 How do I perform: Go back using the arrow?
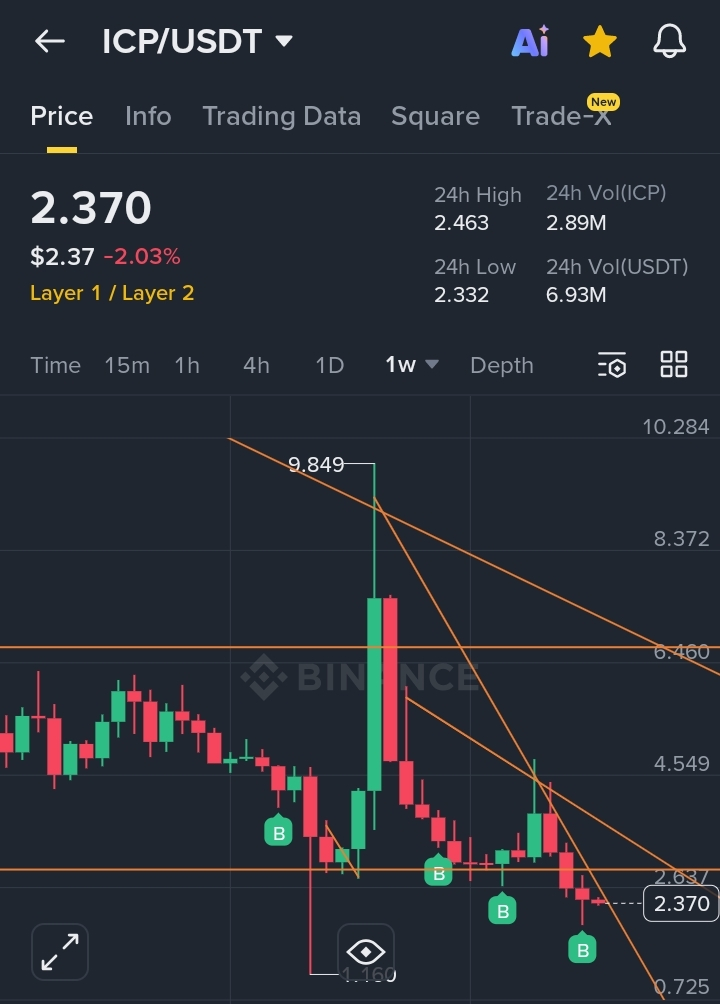point(49,42)
